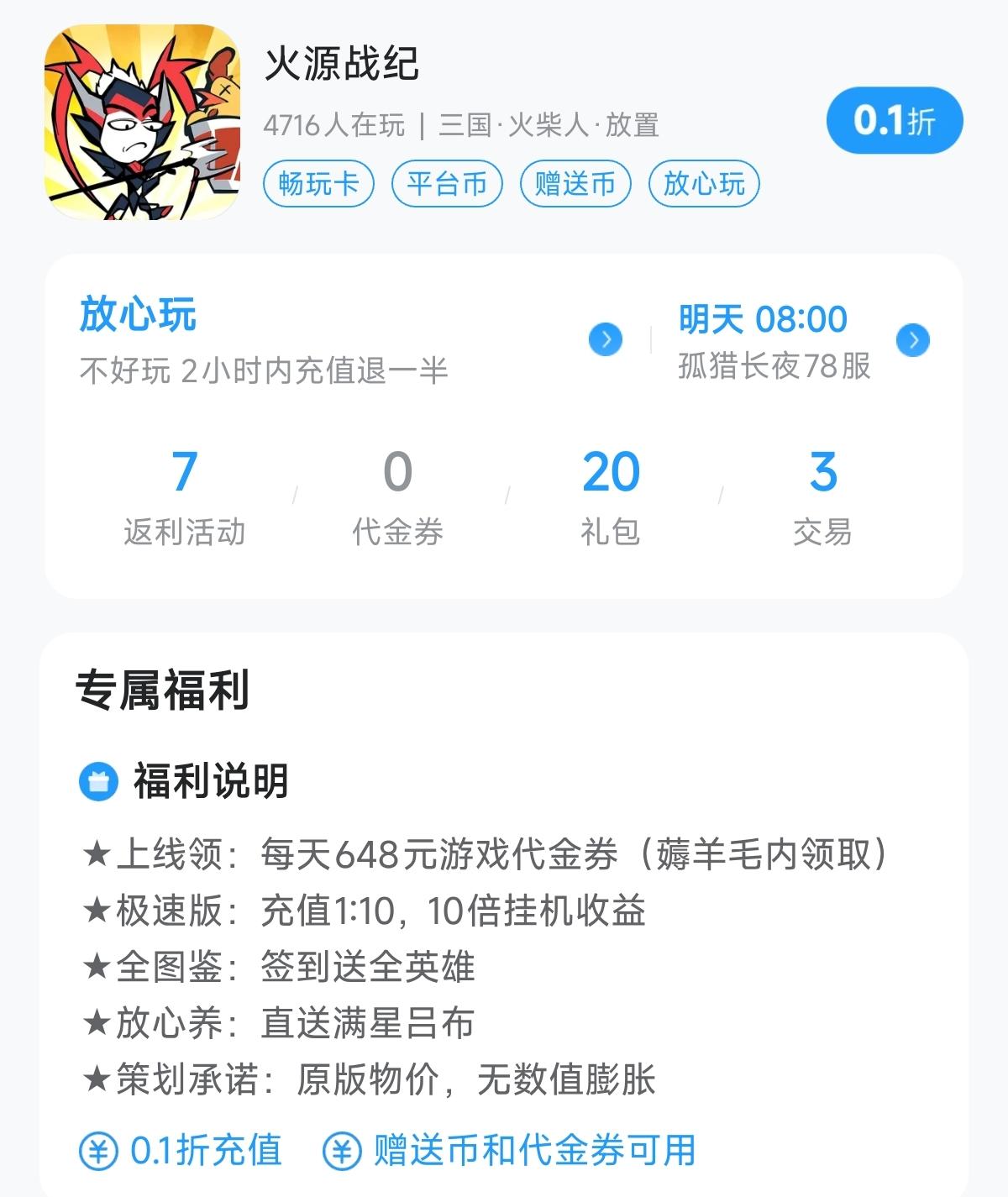The width and height of the screenshot is (1008, 1197).
Task: Open 放心玩 refund details arrow
Action: pyautogui.click(x=606, y=340)
